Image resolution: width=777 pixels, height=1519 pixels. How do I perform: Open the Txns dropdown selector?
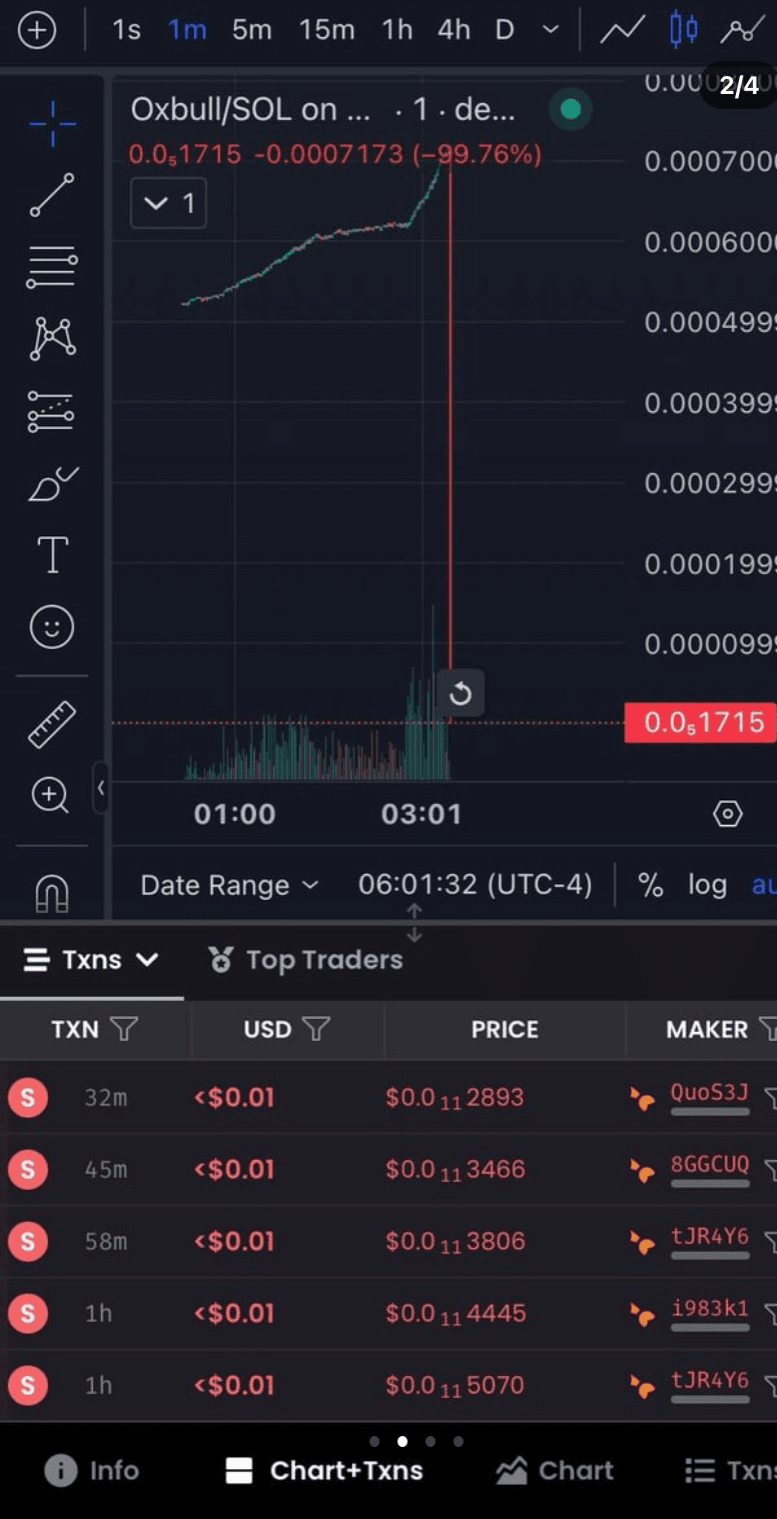click(x=91, y=960)
